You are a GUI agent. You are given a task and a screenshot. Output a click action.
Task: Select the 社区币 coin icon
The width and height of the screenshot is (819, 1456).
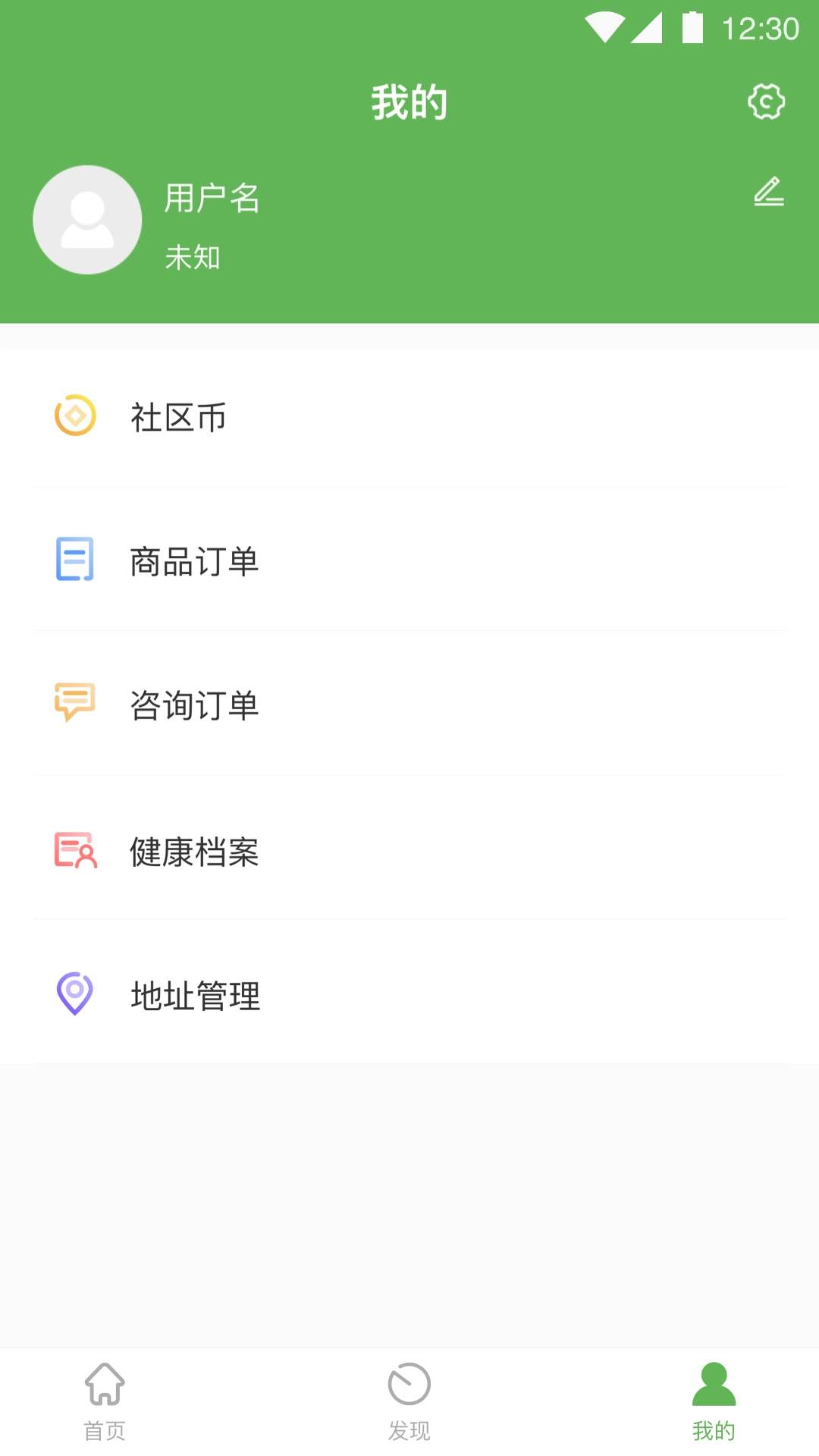pyautogui.click(x=74, y=416)
